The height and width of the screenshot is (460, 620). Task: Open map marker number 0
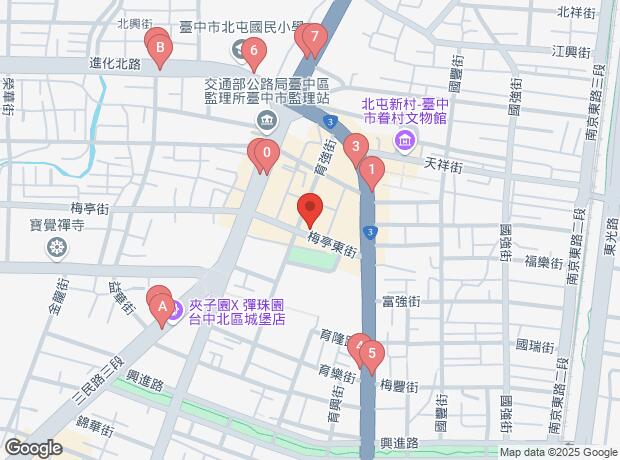(x=266, y=153)
